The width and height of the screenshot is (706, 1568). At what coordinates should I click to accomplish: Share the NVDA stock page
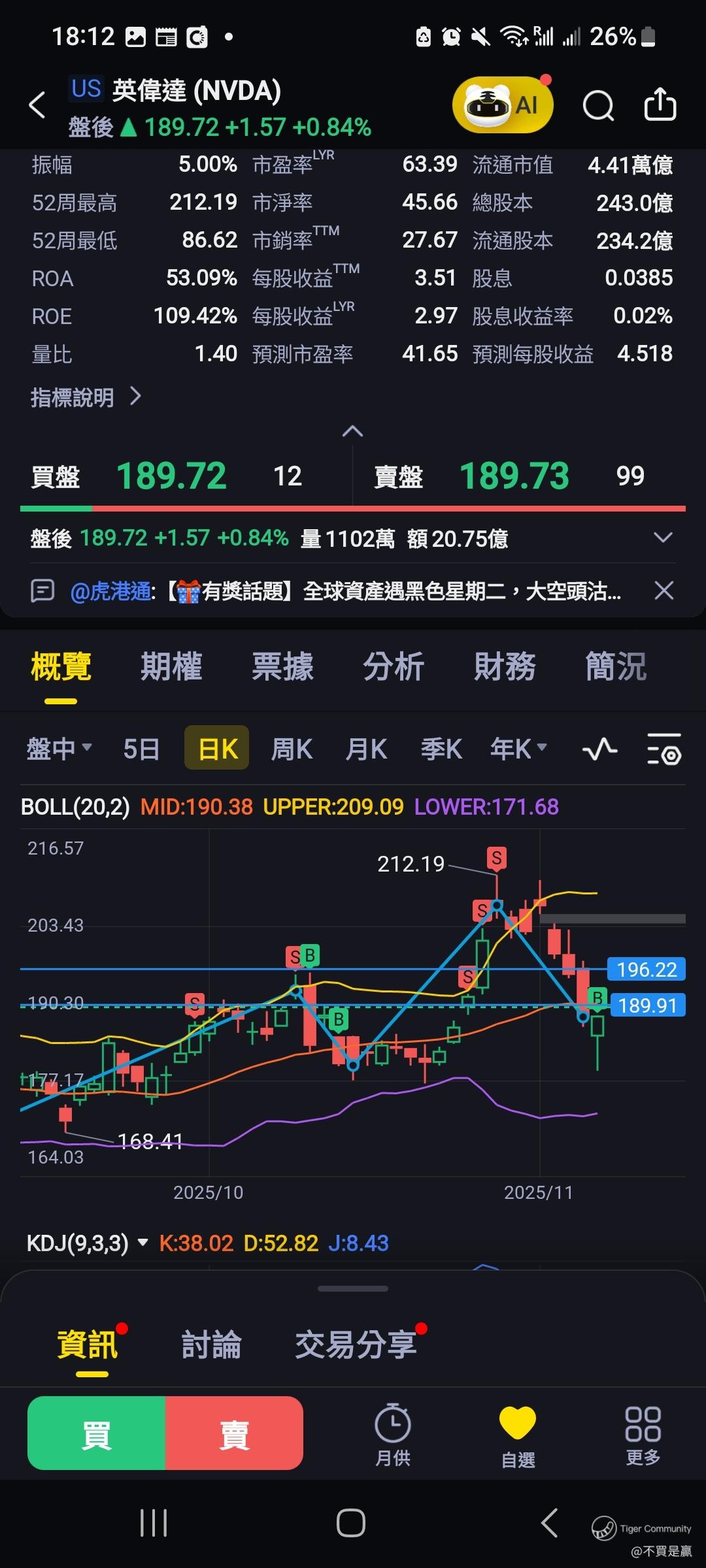coord(660,105)
